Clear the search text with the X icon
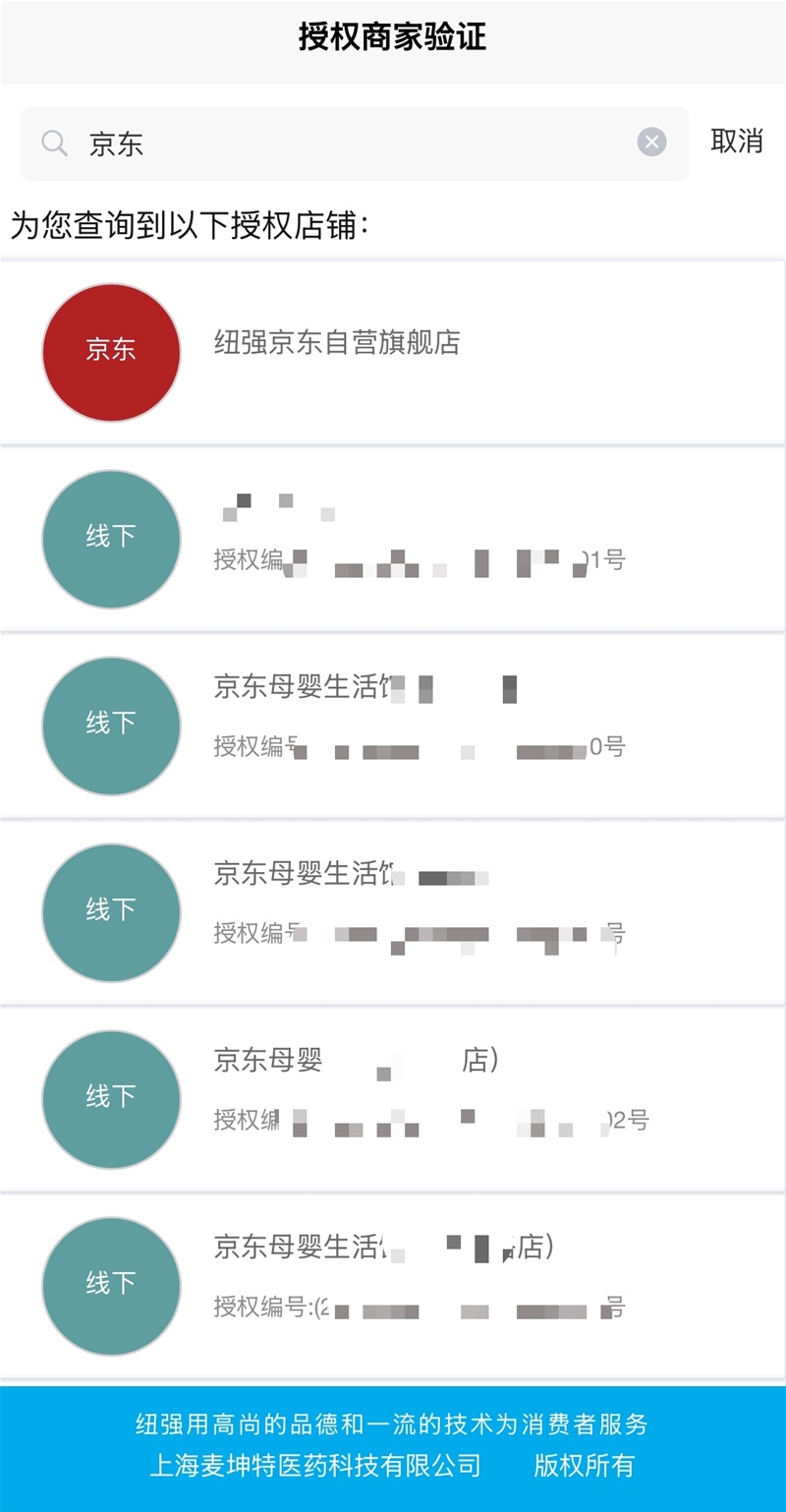Viewport: 786px width, 1512px height. (x=651, y=143)
